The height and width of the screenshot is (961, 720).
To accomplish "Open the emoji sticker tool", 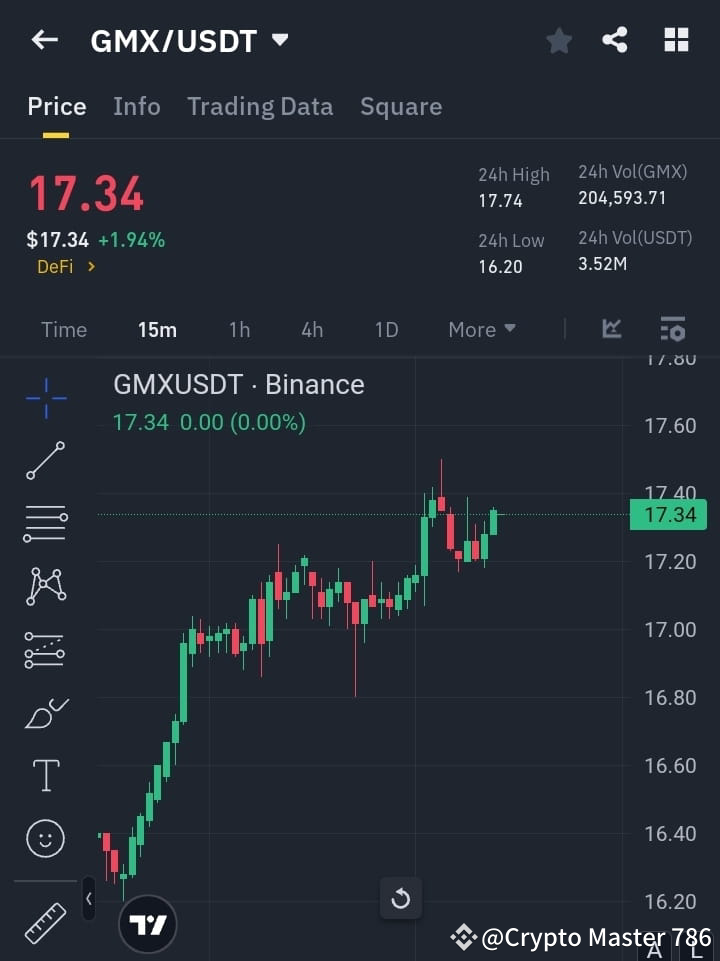I will pyautogui.click(x=45, y=838).
